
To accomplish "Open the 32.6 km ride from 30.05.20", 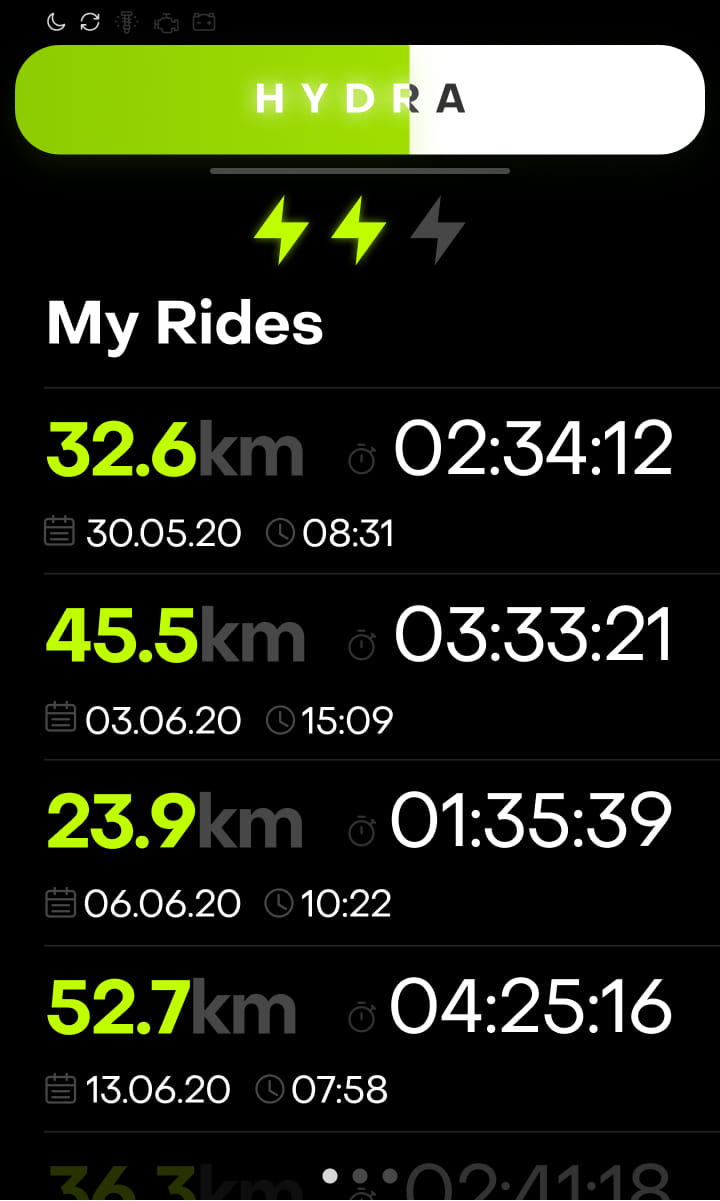I will [382, 481].
